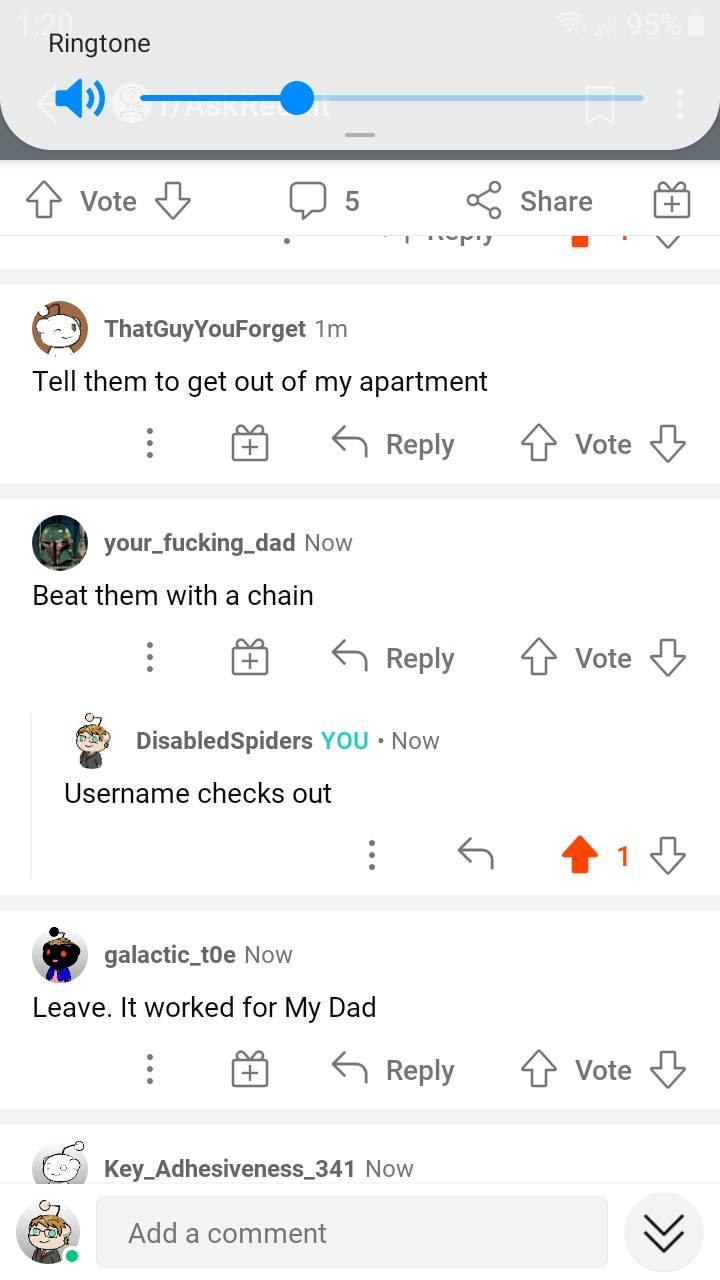Open options for "Username checks out" comment
Image resolution: width=720 pixels, height=1280 pixels.
372,855
